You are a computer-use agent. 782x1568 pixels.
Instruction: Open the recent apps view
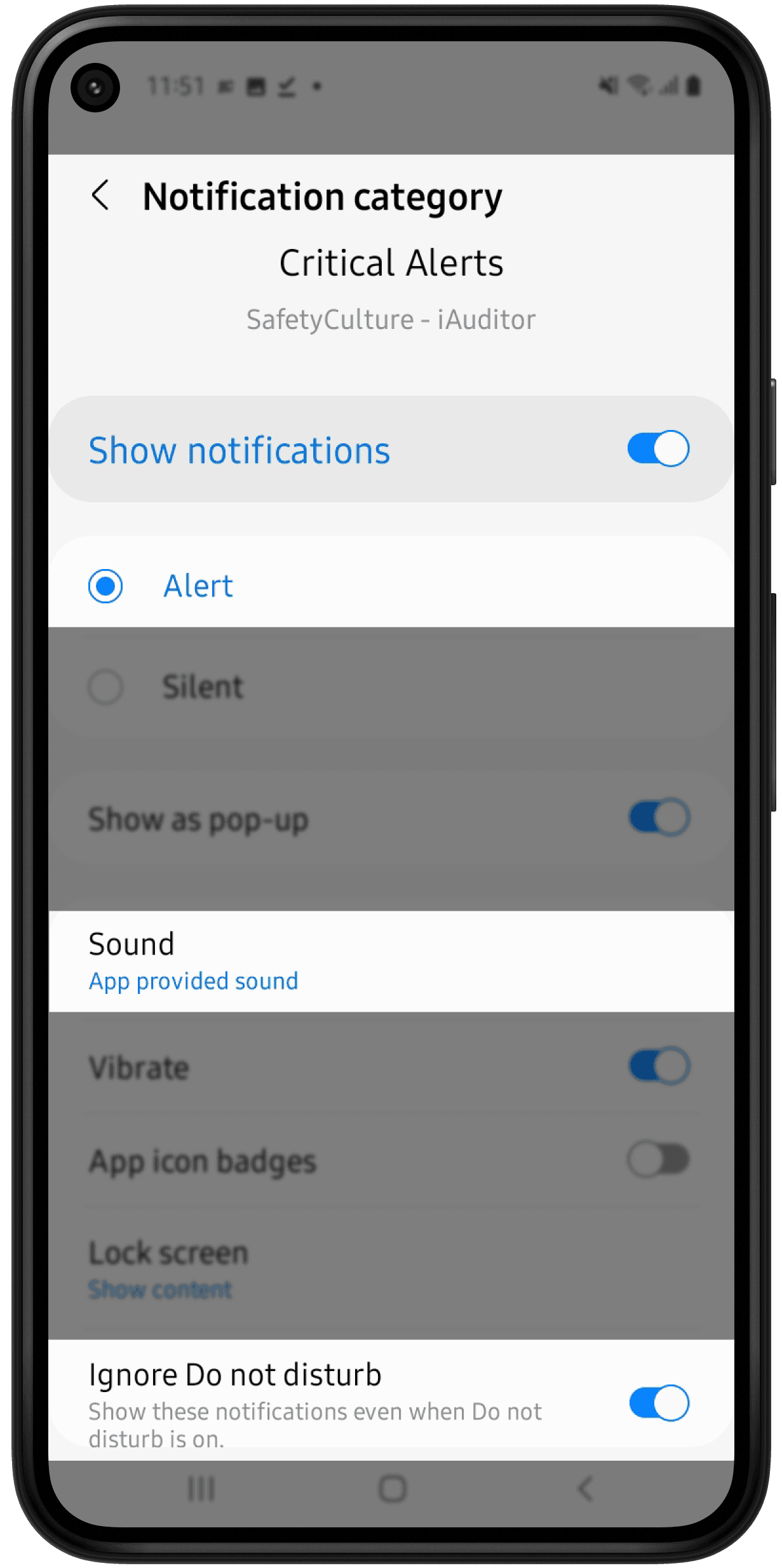pos(201,1488)
